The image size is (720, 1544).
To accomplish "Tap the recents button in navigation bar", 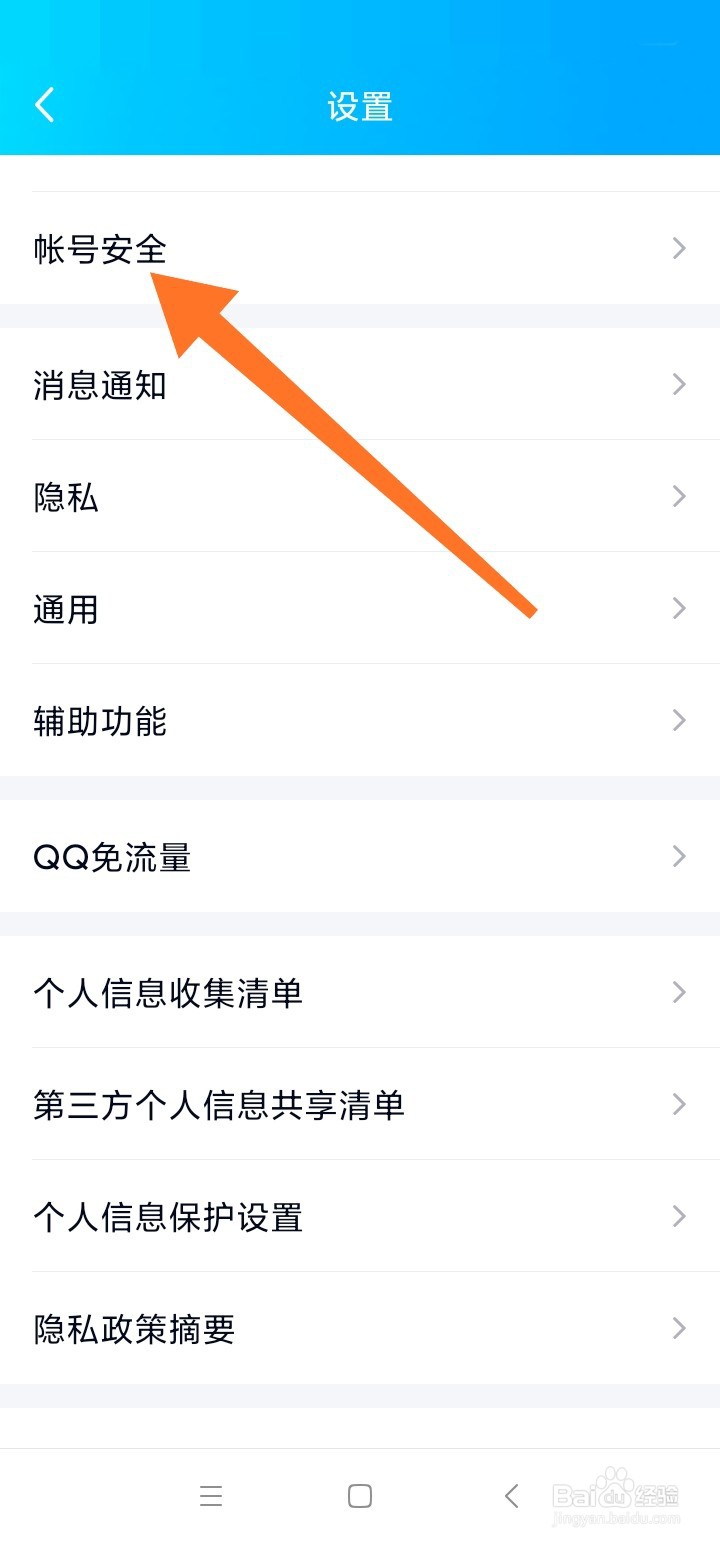I will coord(211,1496).
